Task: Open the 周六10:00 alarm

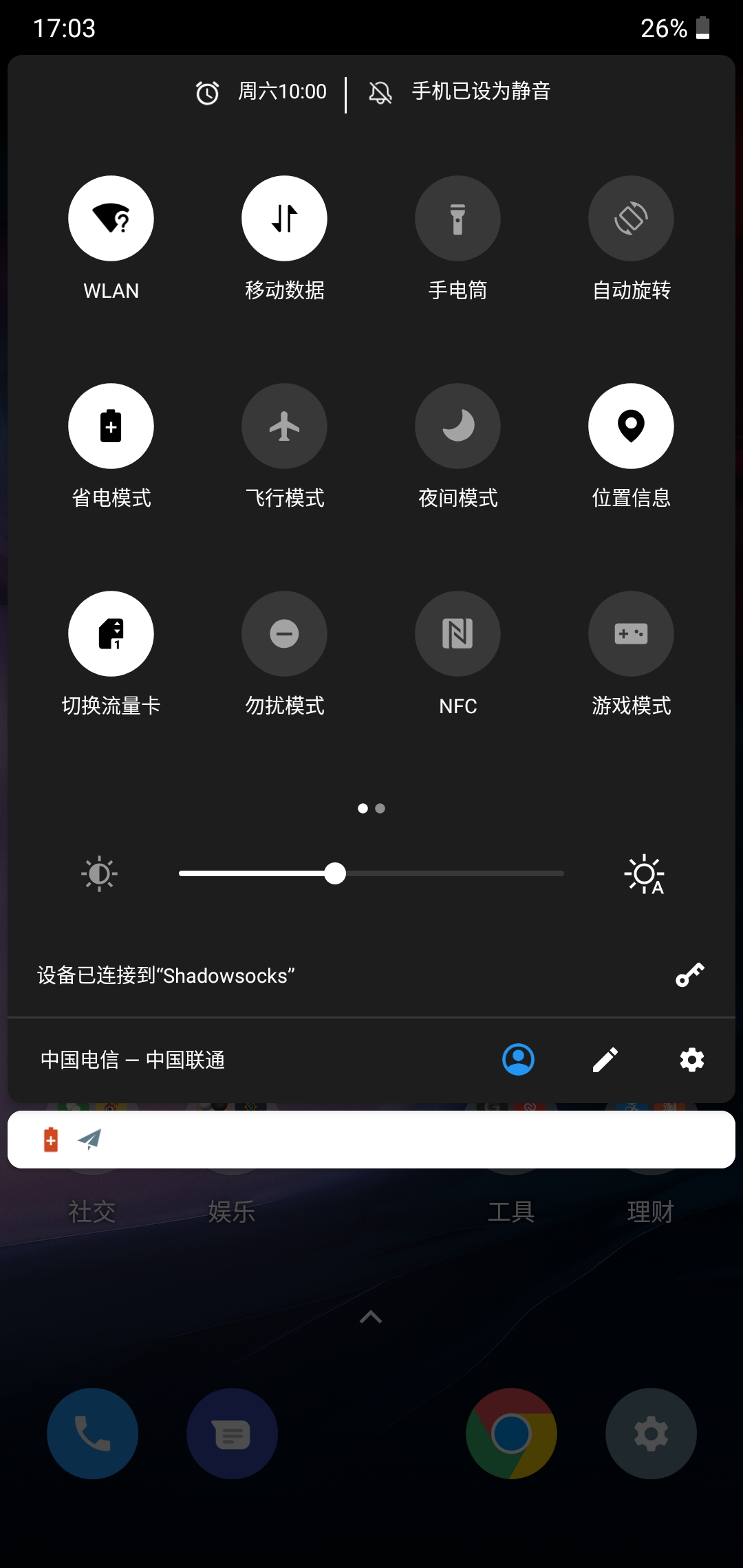Action: pyautogui.click(x=263, y=91)
